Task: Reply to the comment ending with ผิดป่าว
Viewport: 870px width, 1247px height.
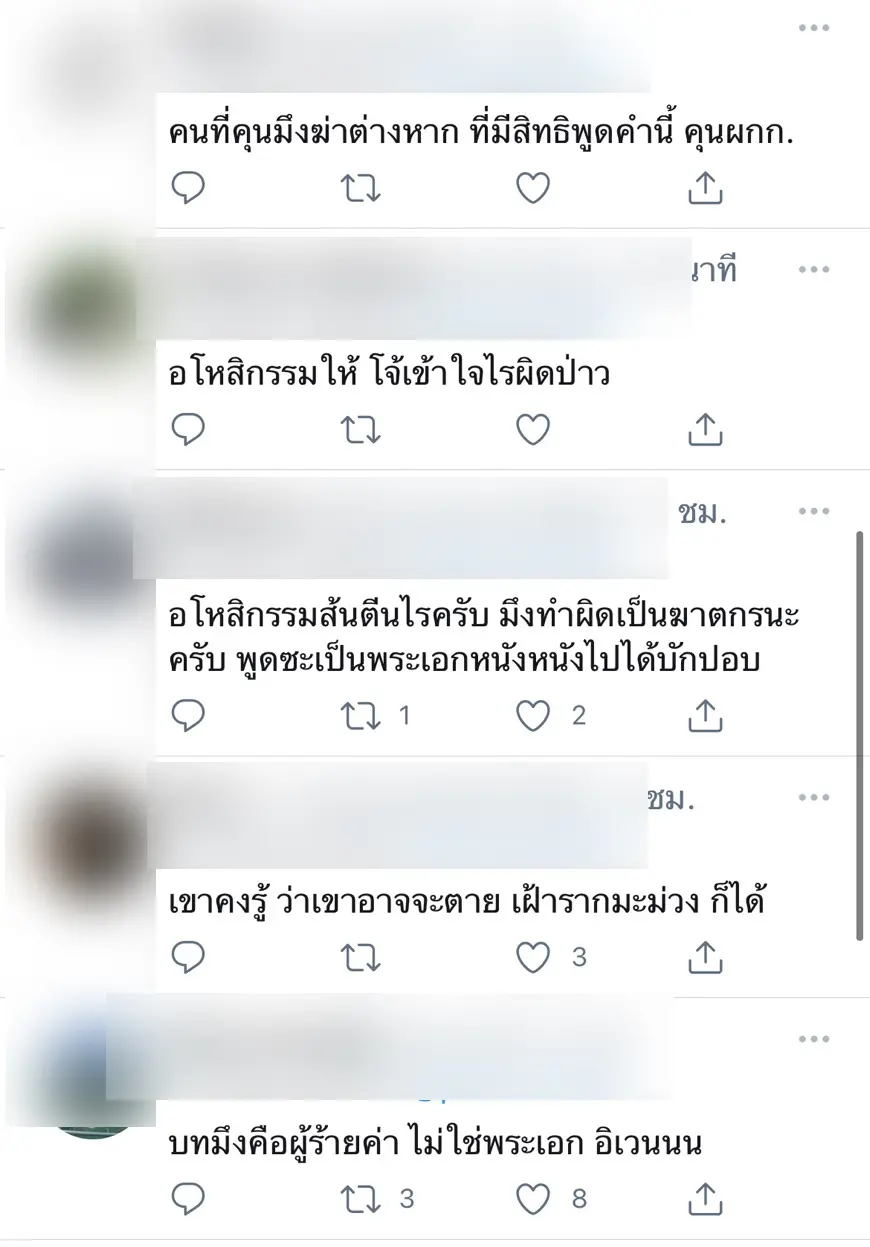Action: 188,430
